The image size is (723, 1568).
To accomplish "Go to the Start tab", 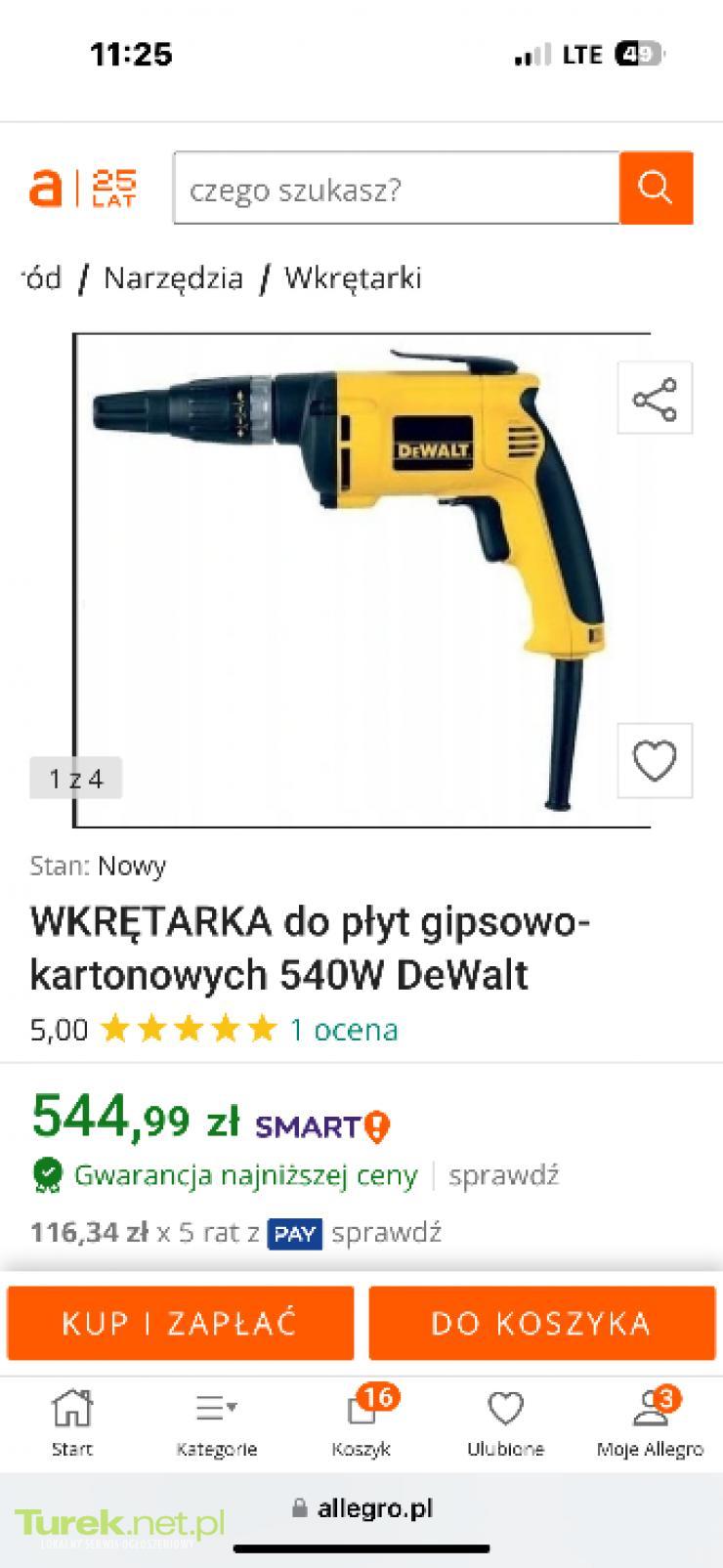I will click(72, 1422).
